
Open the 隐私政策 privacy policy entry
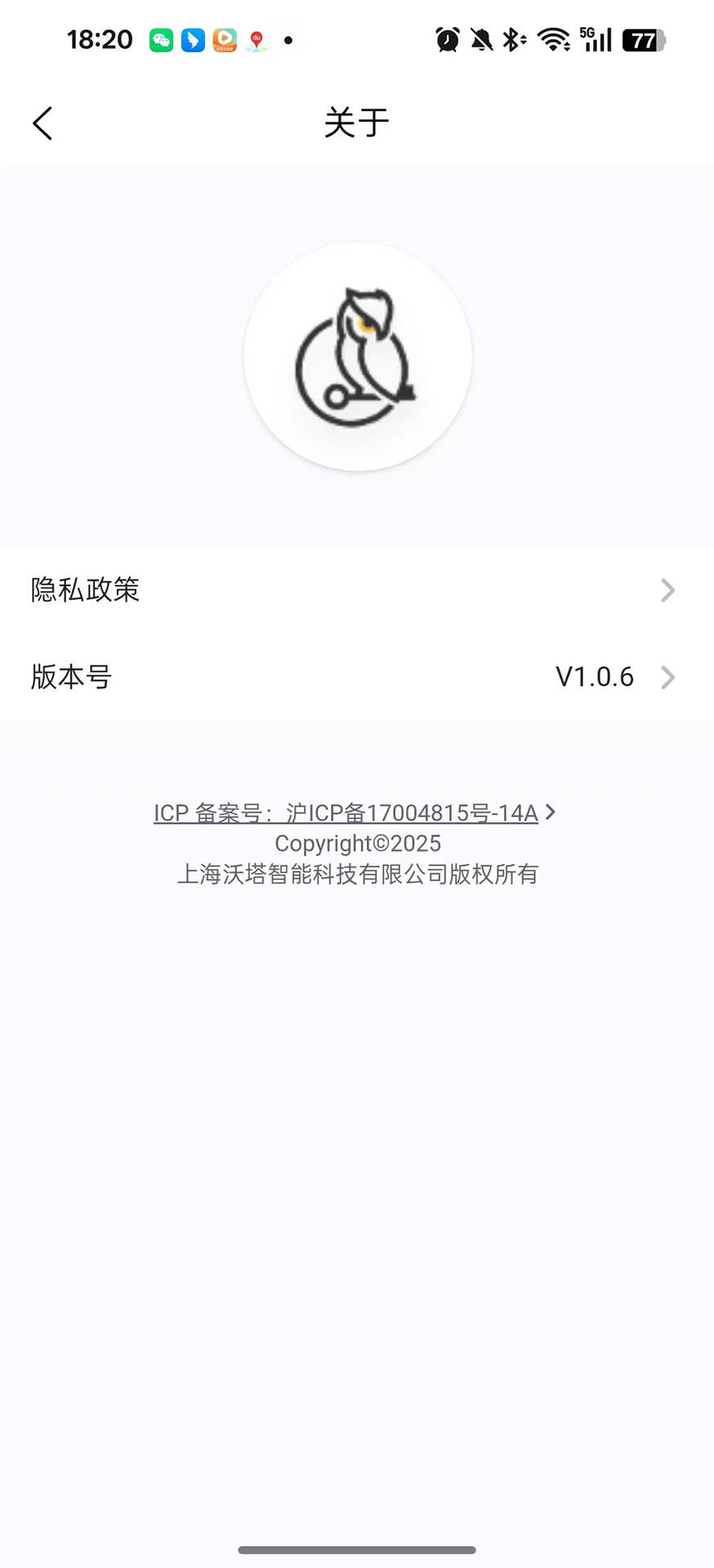coord(86,590)
